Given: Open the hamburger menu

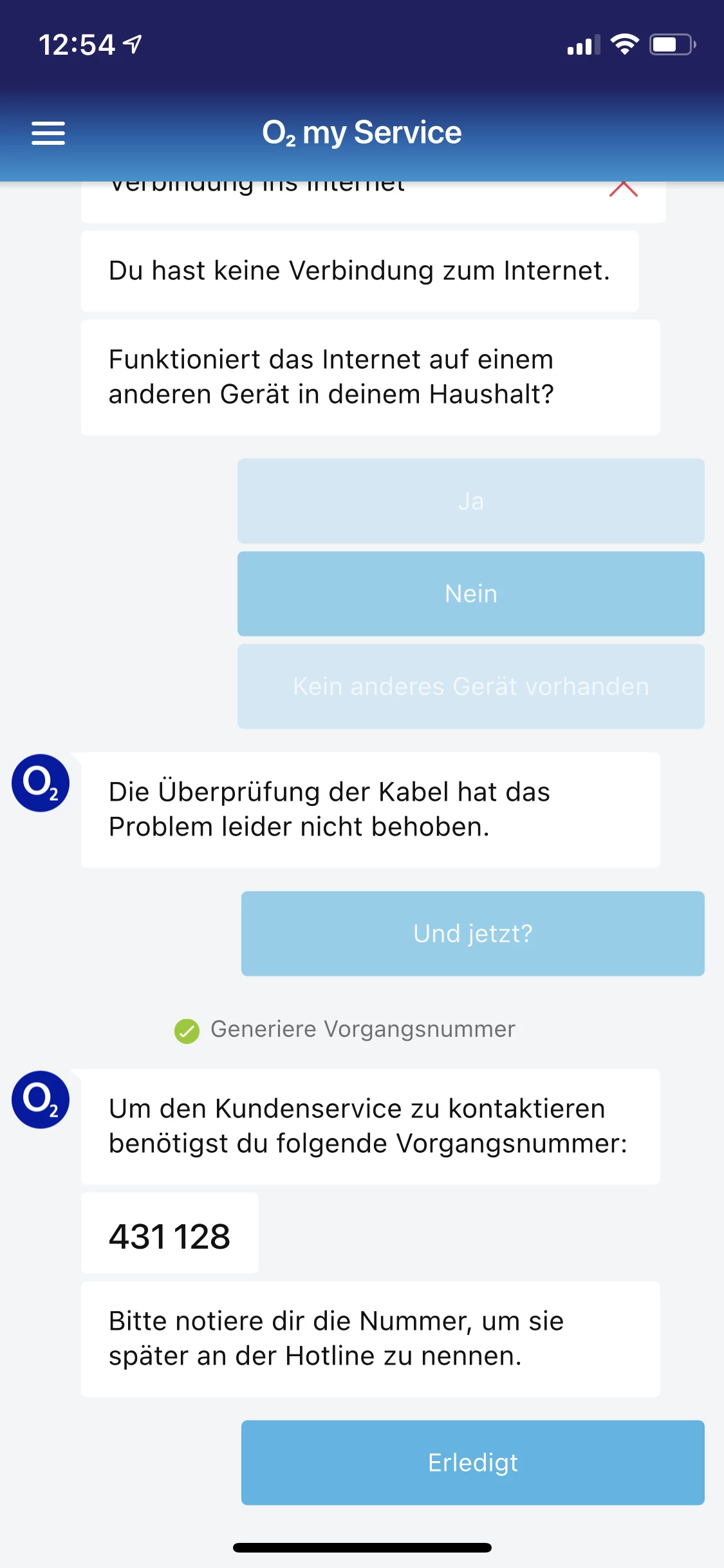Looking at the screenshot, I should (48, 133).
